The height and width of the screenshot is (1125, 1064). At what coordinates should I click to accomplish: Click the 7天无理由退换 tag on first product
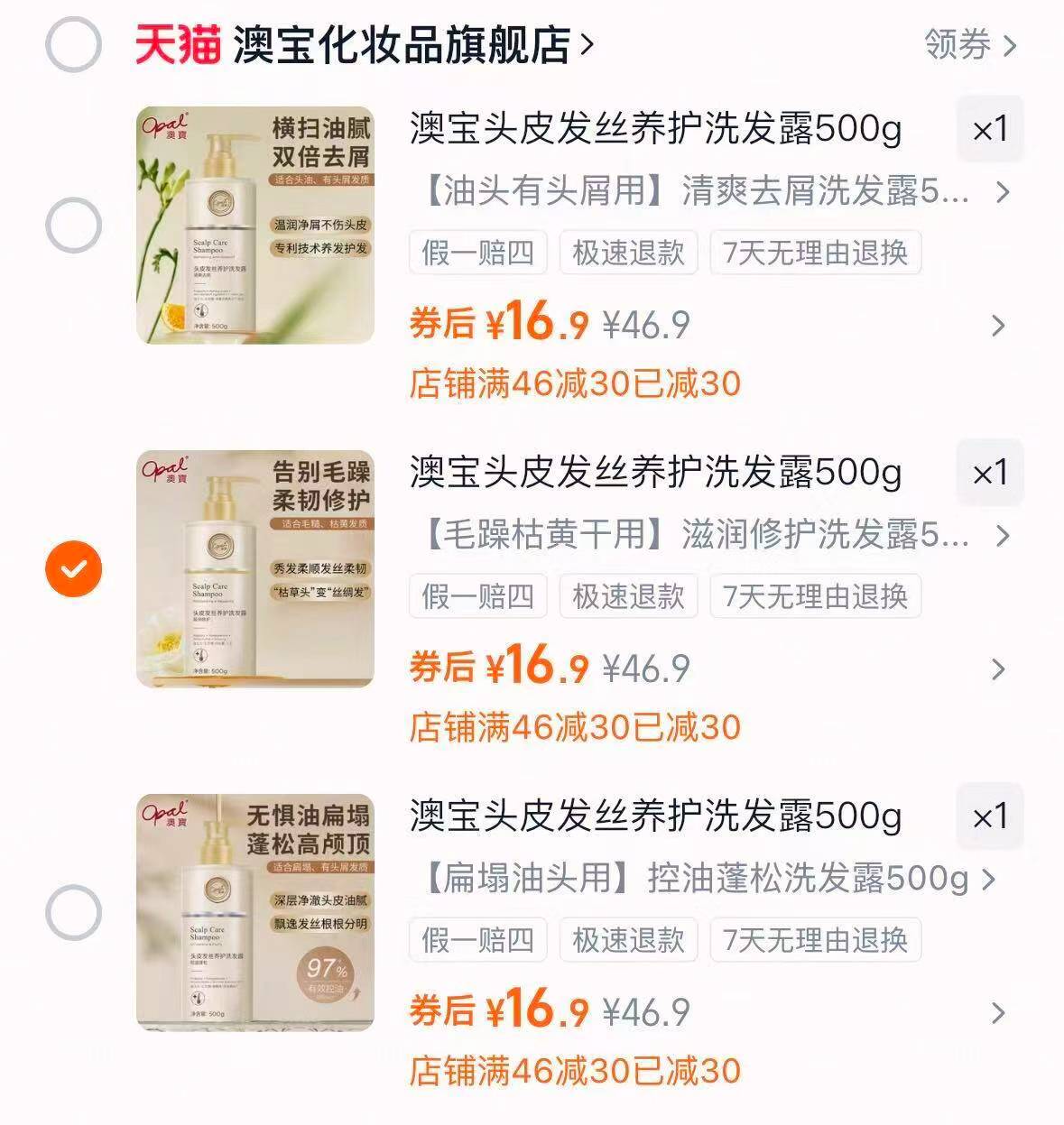point(815,254)
